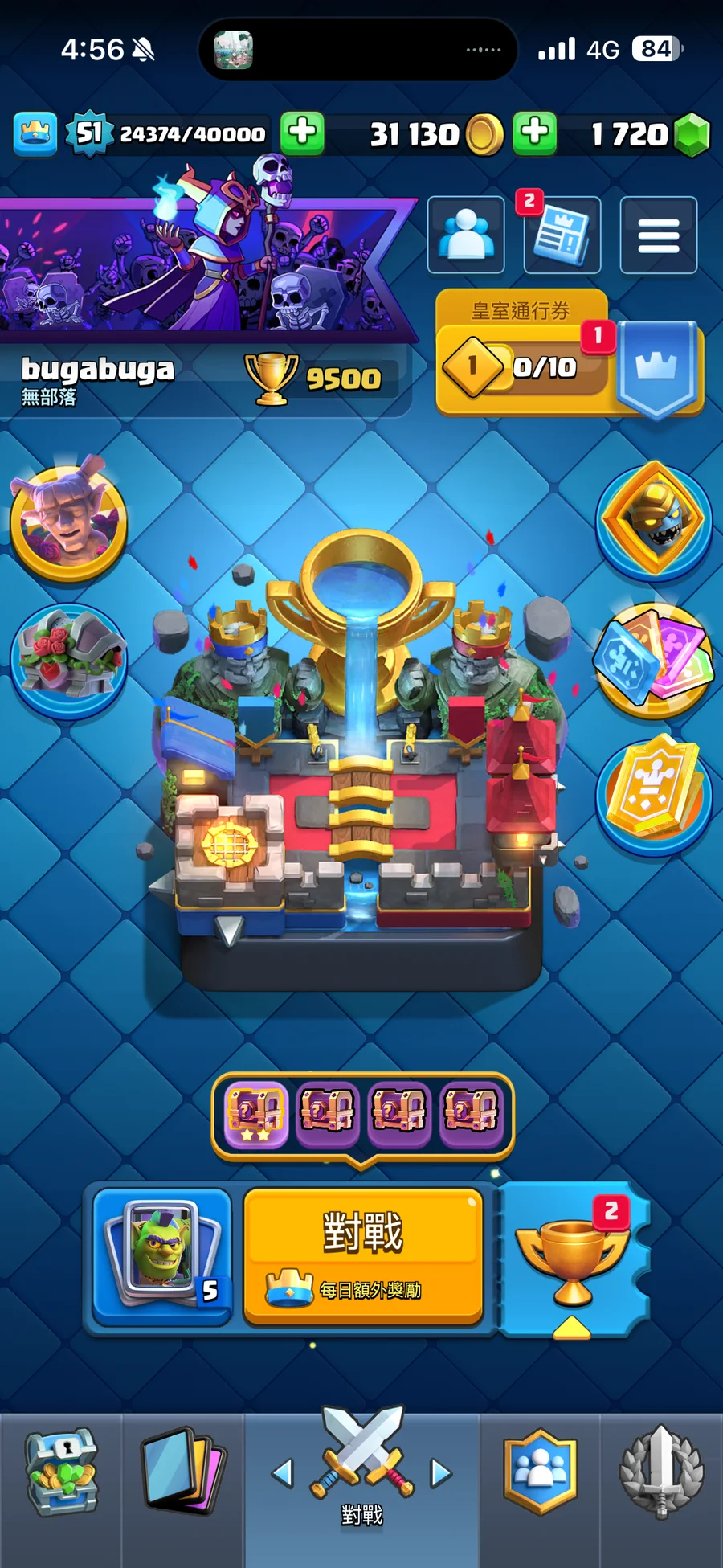Image resolution: width=723 pixels, height=1568 pixels.
Task: Open the hamburger menu
Action: [x=658, y=235]
